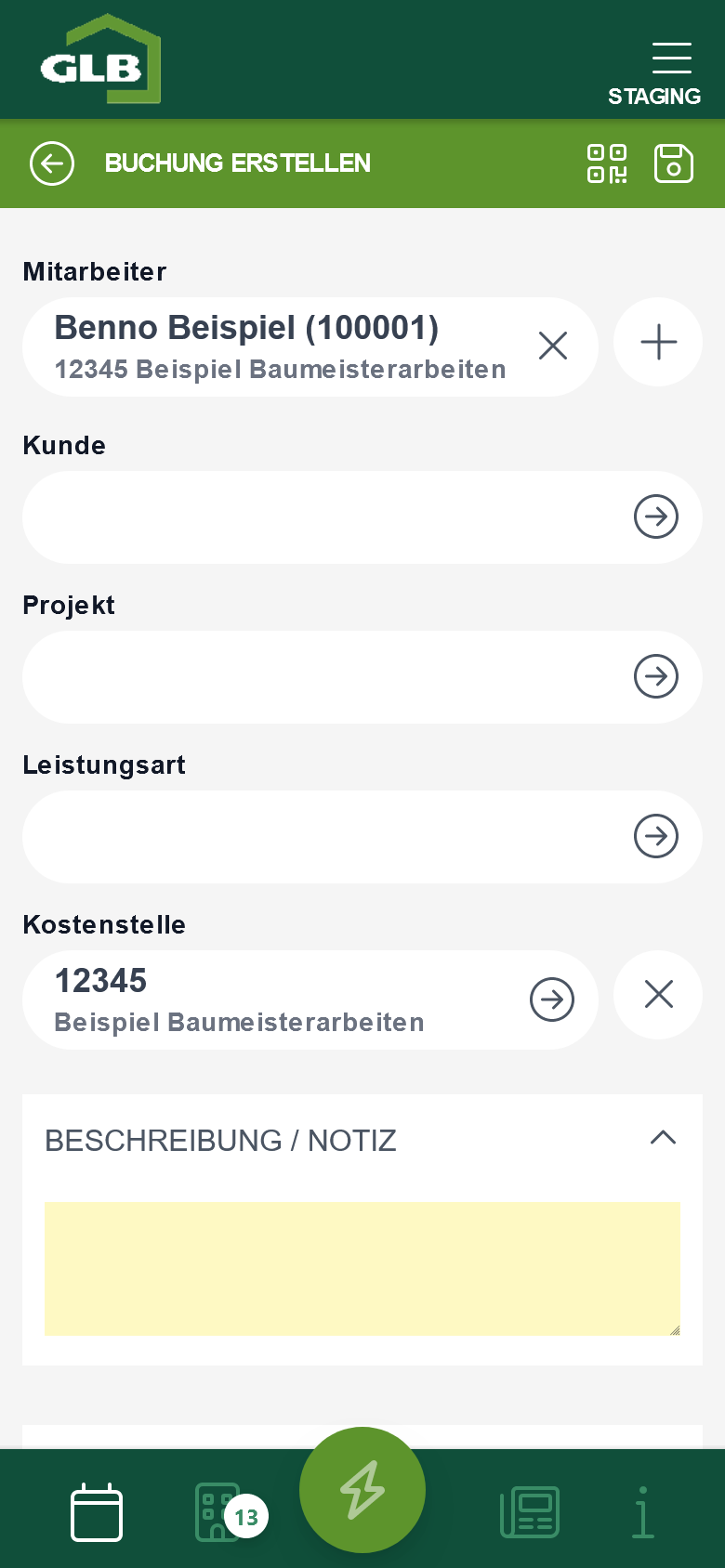This screenshot has height=1568, width=725.
Task: Collapse the BESCHREIBUNG / NOTIZ section
Action: [x=663, y=1137]
